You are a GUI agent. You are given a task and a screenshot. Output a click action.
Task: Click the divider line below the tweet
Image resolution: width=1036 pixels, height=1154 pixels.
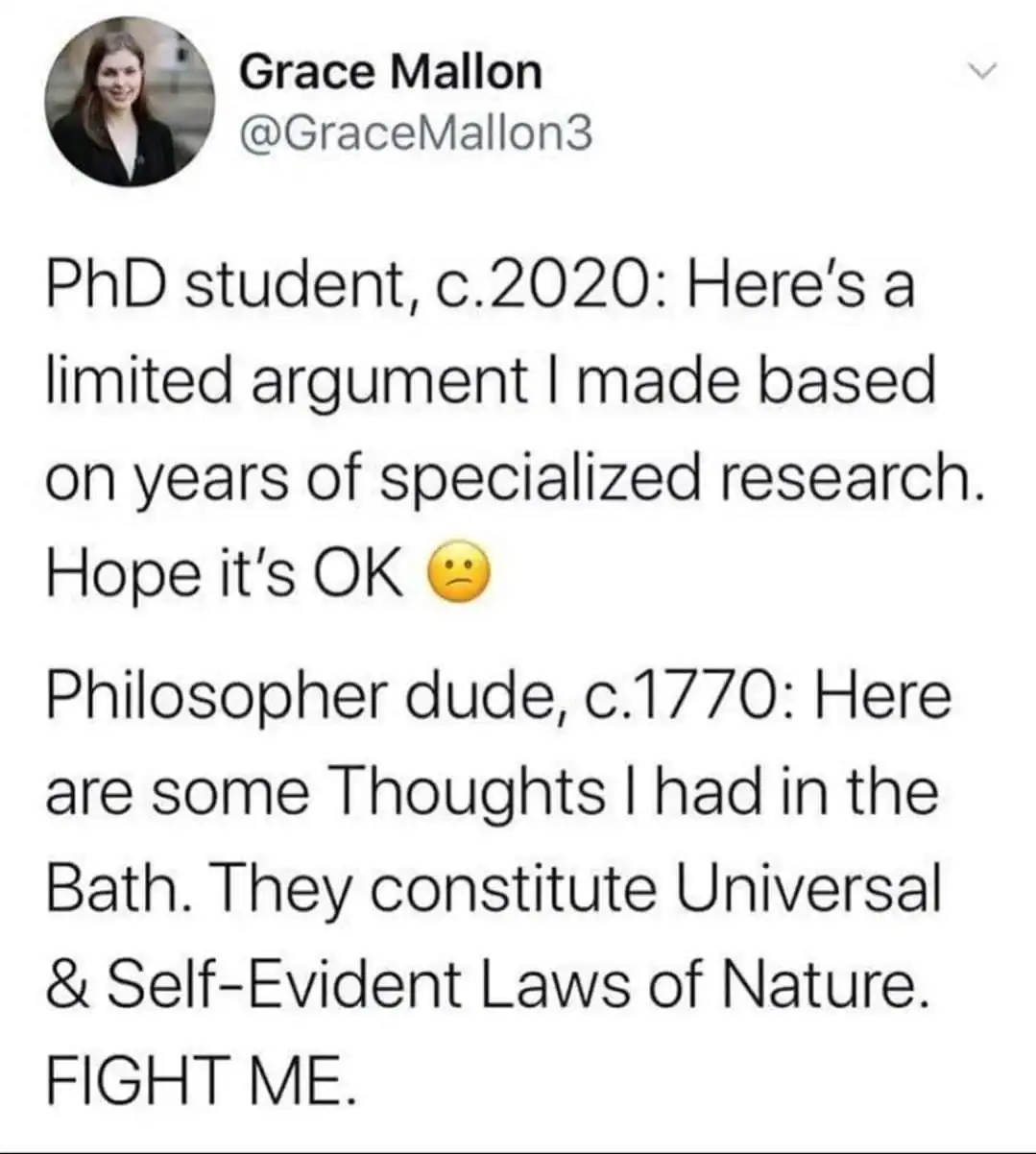518,1147
